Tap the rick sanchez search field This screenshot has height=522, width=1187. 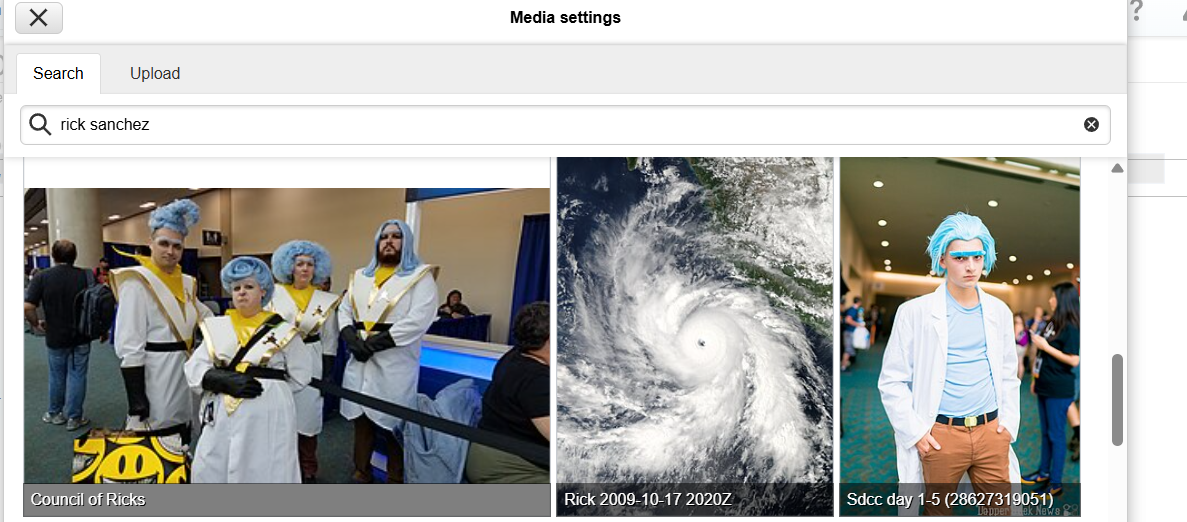565,125
